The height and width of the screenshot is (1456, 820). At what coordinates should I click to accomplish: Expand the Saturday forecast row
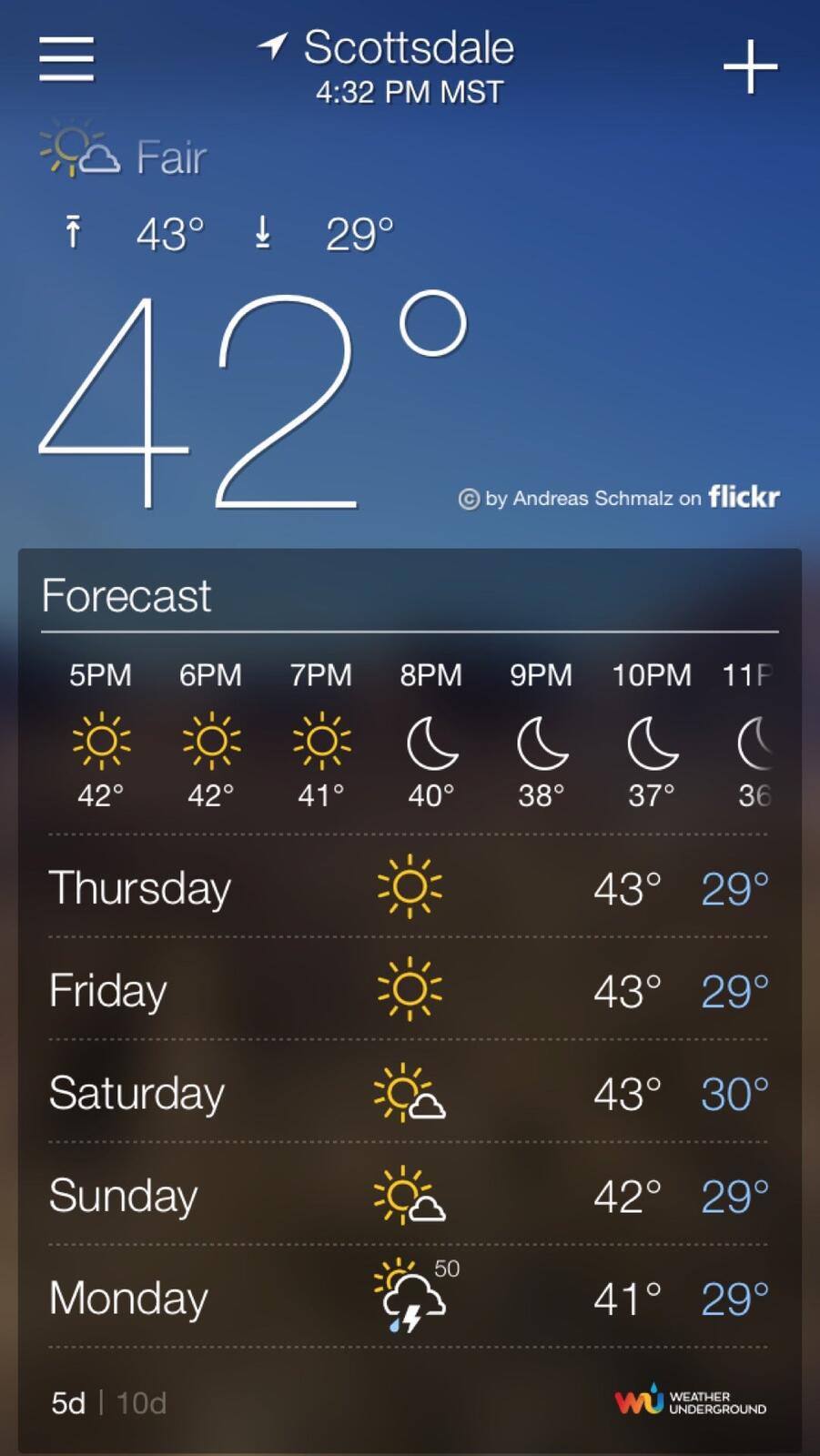click(409, 1093)
